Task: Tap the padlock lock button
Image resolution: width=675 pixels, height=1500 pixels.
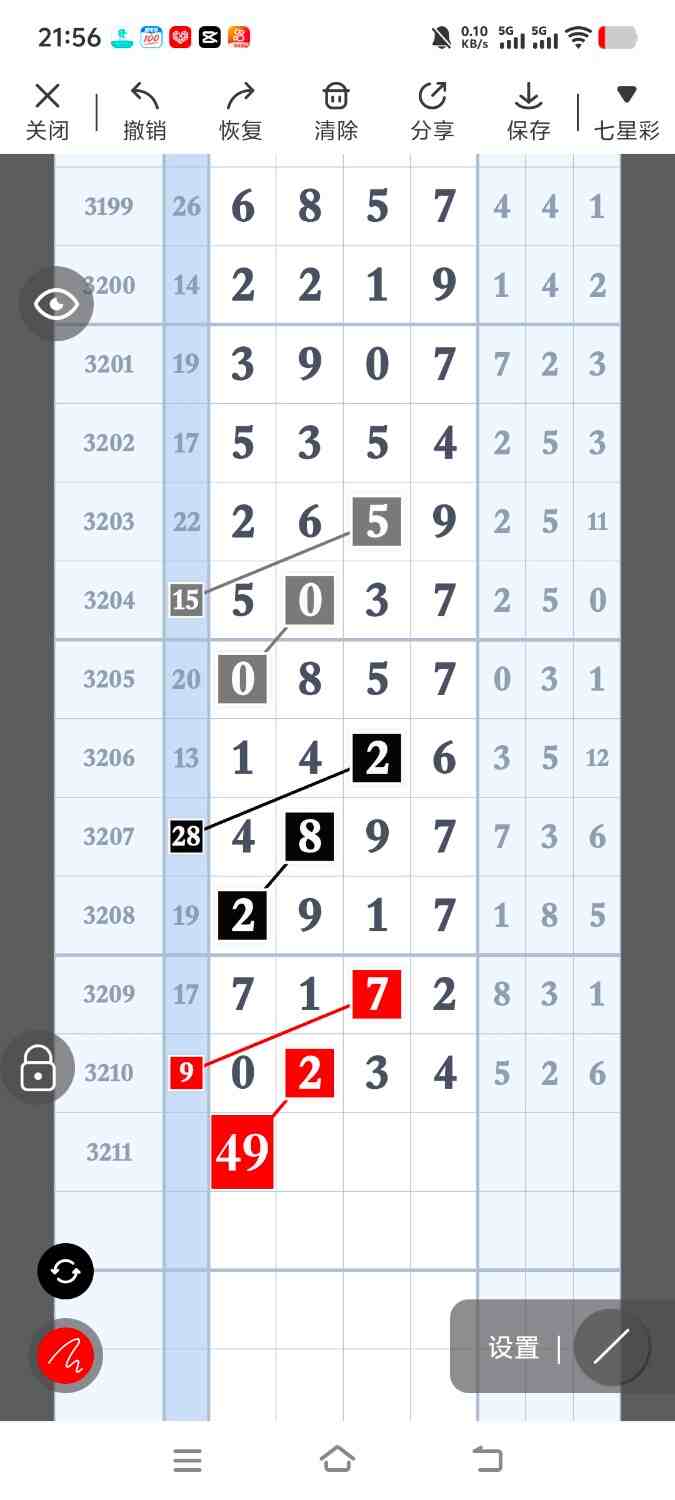Action: tap(38, 1068)
